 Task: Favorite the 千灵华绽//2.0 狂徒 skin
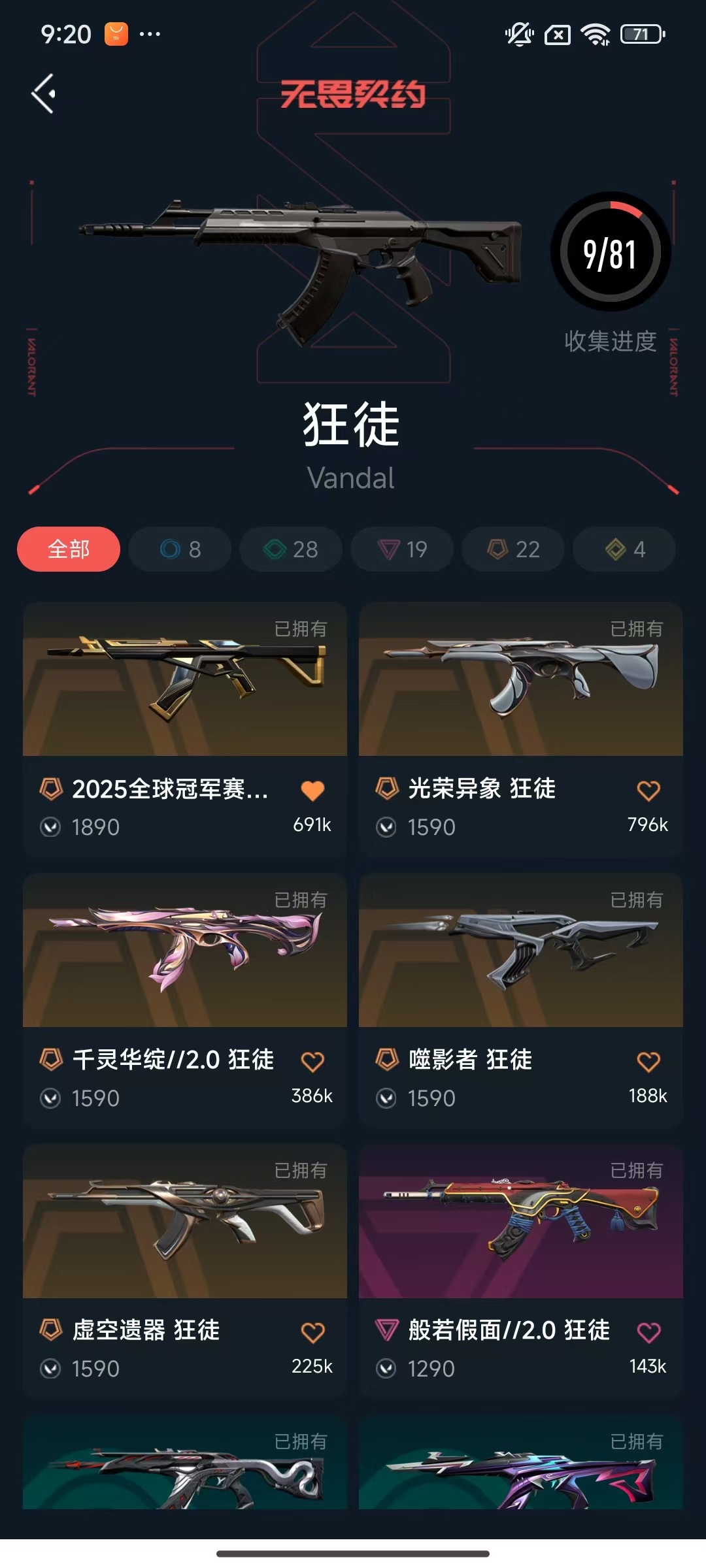click(x=312, y=1062)
